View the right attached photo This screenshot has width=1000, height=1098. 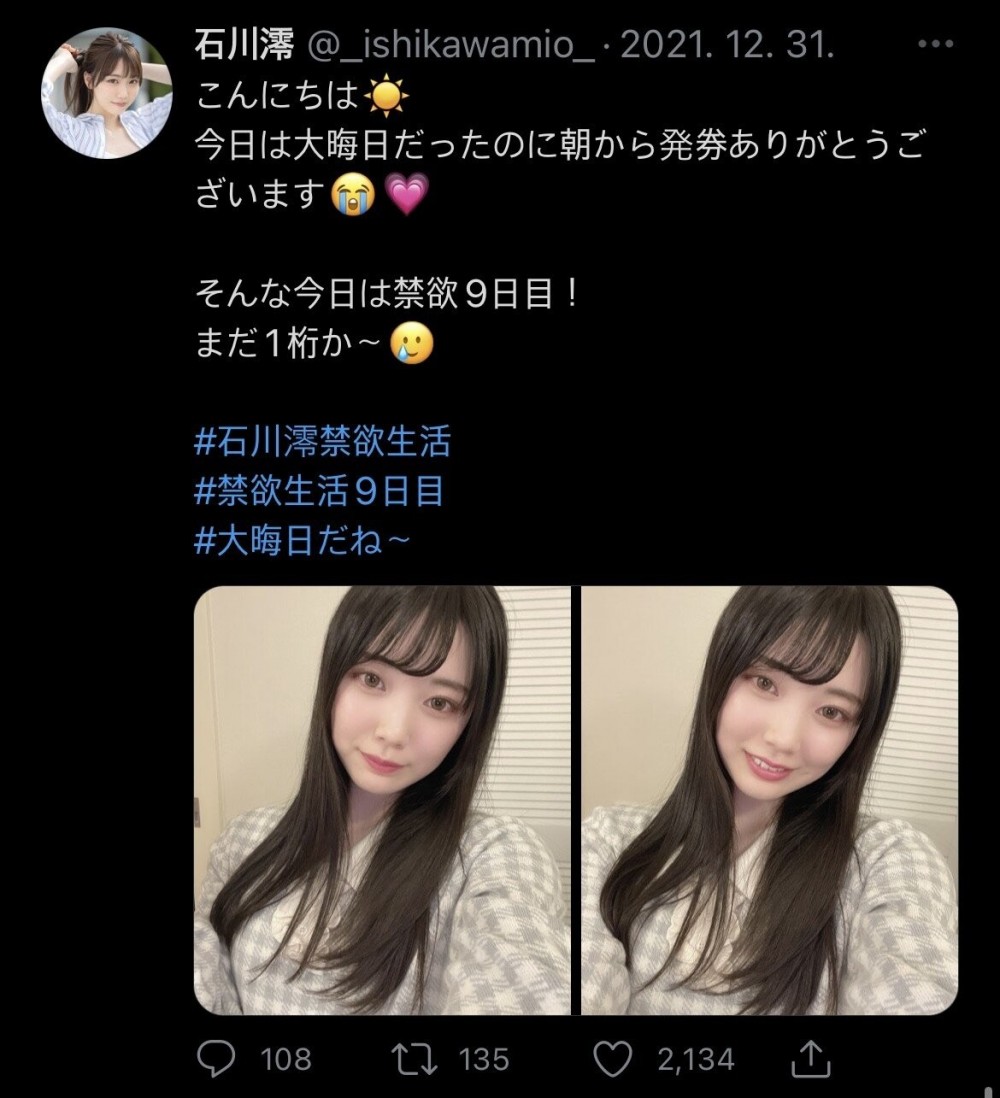click(x=769, y=800)
